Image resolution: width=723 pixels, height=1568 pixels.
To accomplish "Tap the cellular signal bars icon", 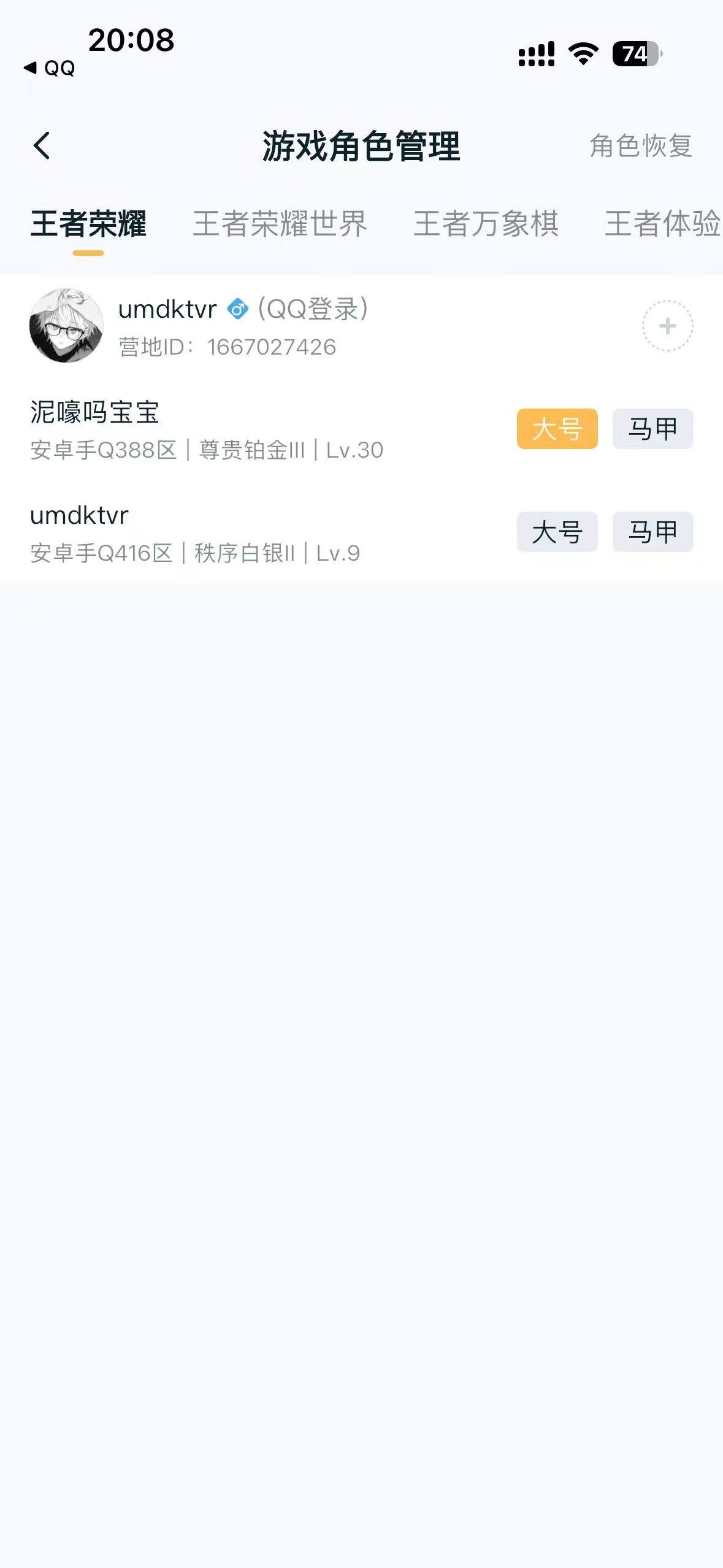I will tap(535, 55).
